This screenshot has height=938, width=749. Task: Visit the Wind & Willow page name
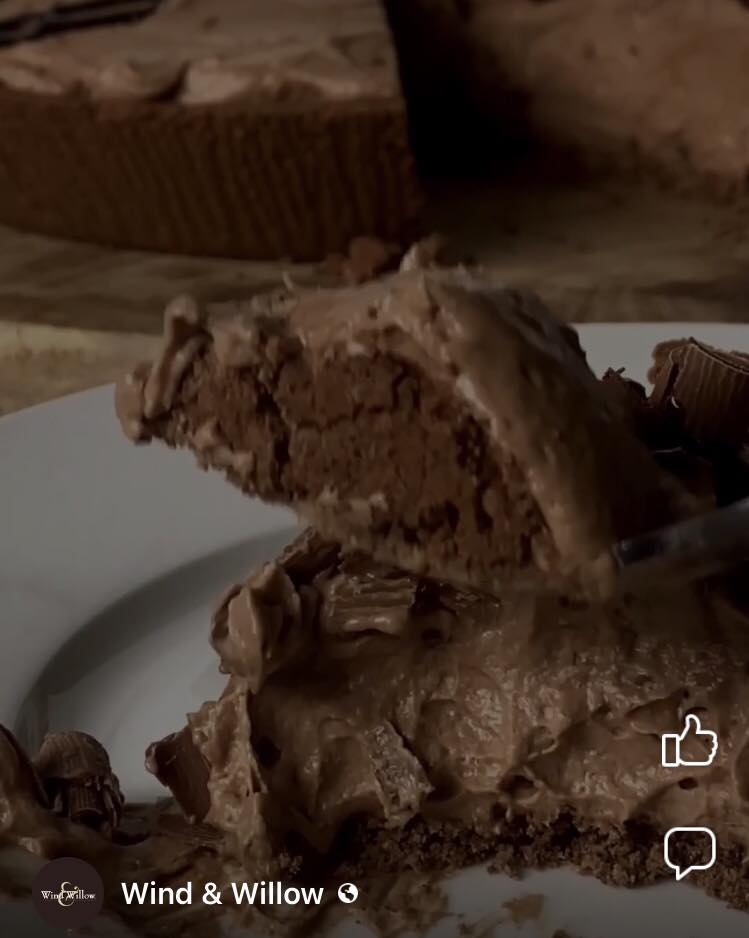point(222,894)
